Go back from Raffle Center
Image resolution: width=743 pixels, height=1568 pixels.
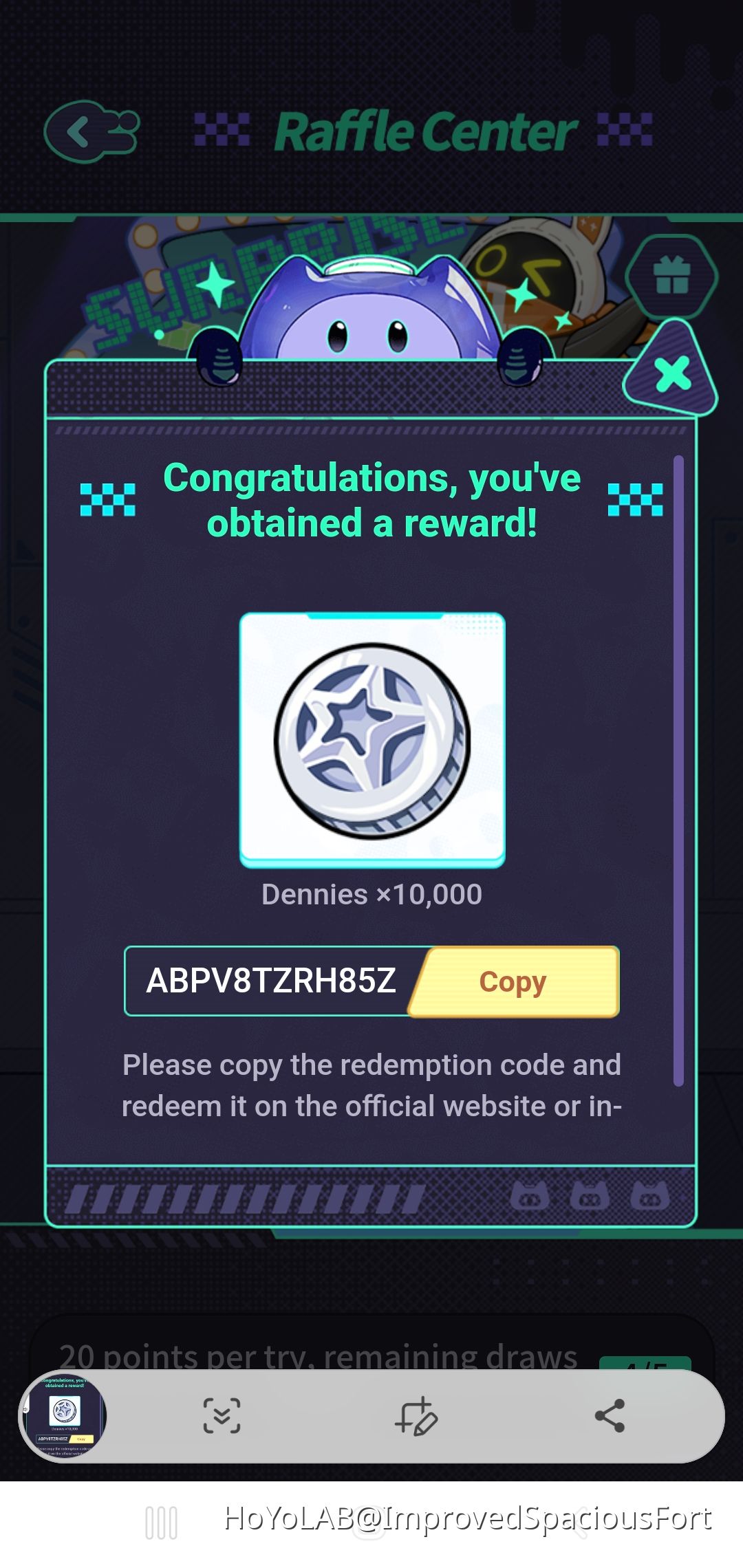91,131
